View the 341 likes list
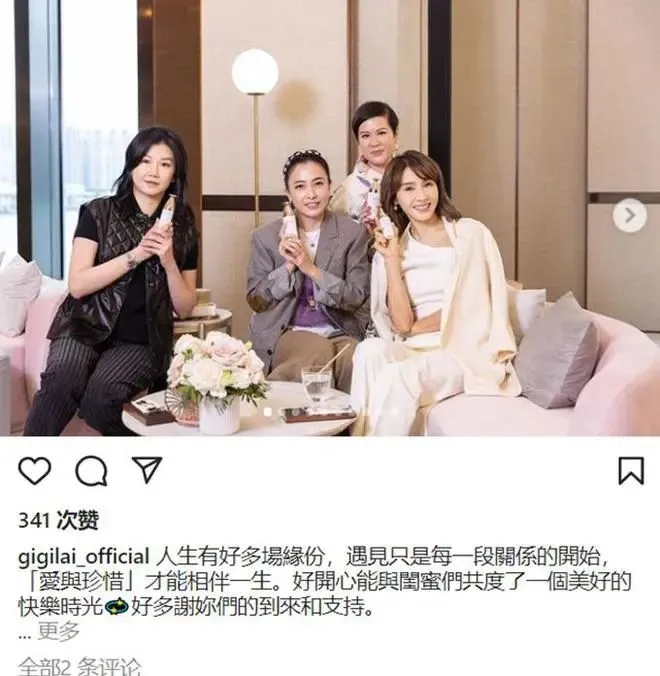660x676 pixels. (x=56, y=521)
